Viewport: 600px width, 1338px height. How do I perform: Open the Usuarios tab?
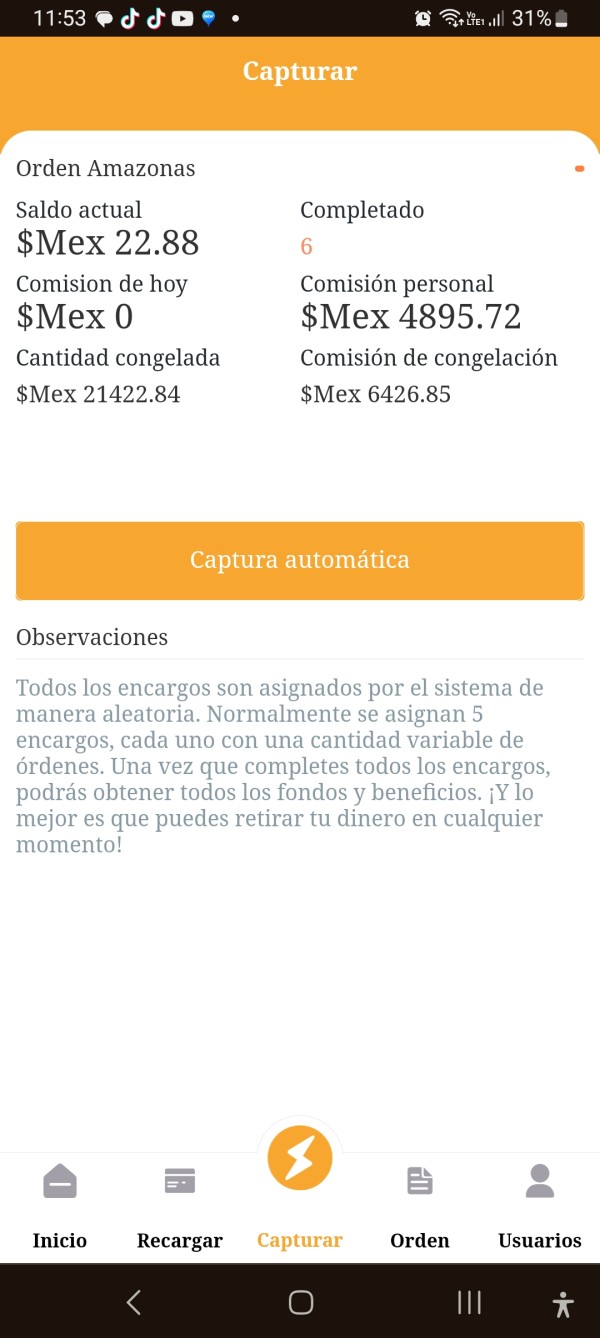coord(540,1206)
